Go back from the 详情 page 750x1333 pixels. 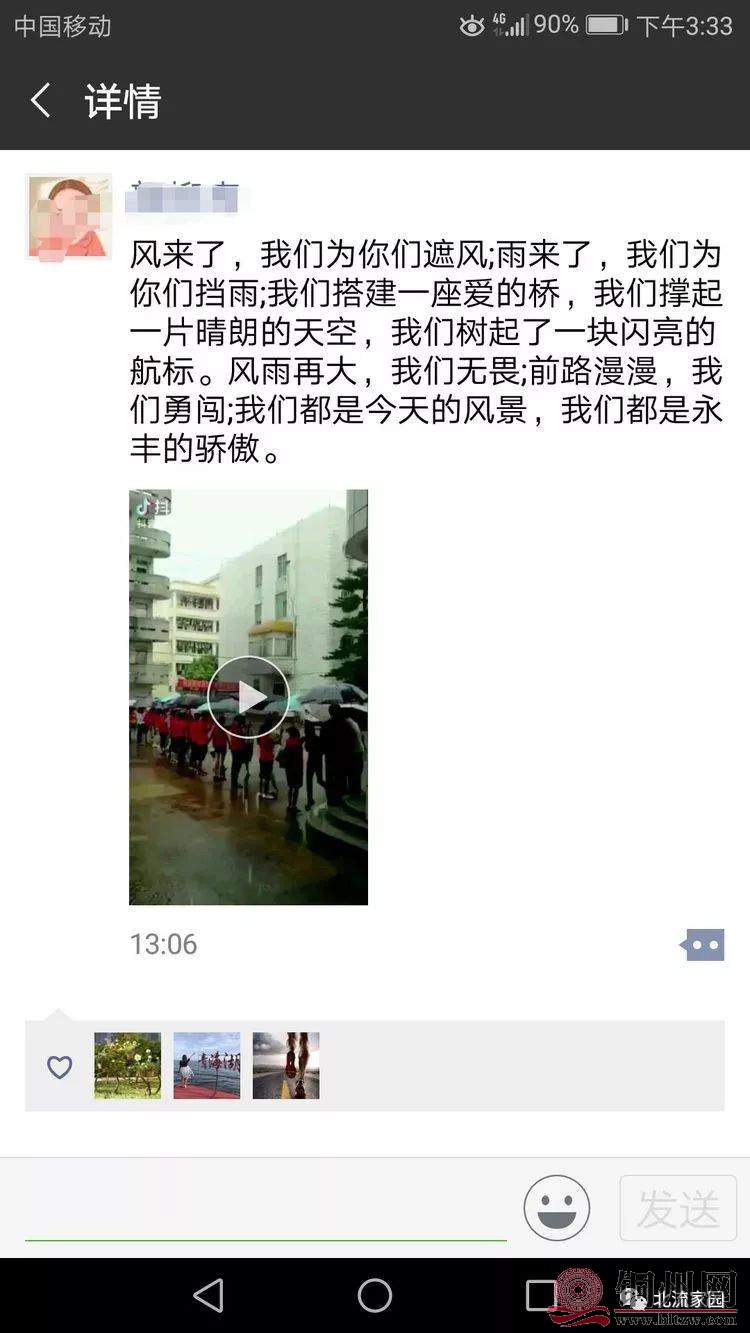coord(41,101)
